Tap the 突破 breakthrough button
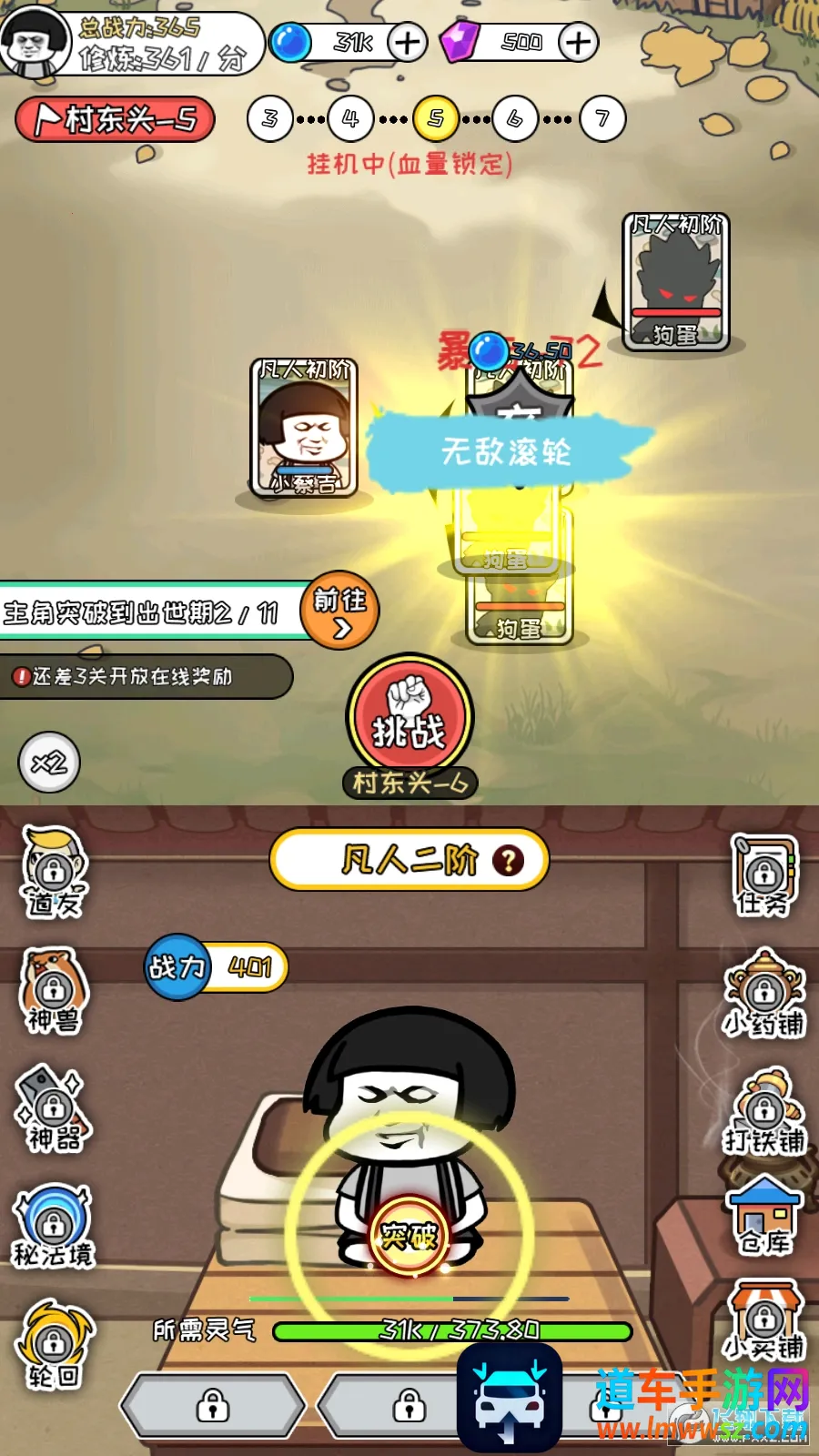 click(x=409, y=1236)
